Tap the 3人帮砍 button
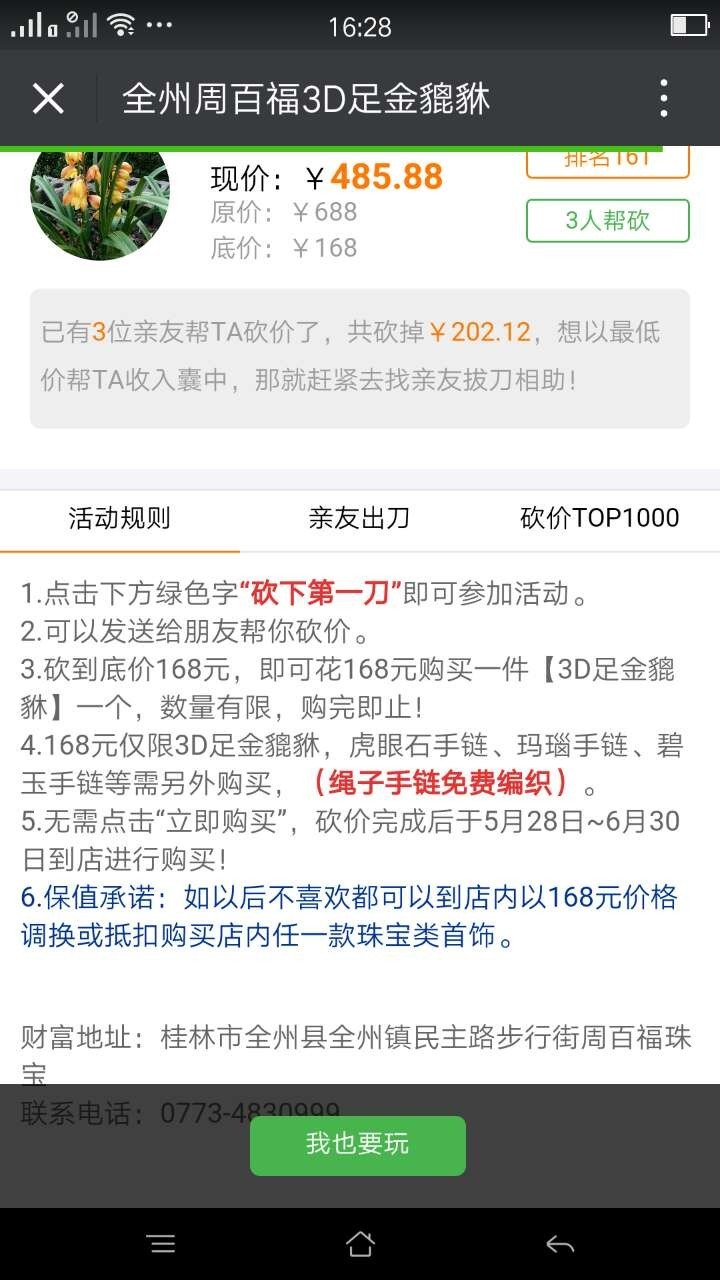 coord(607,221)
